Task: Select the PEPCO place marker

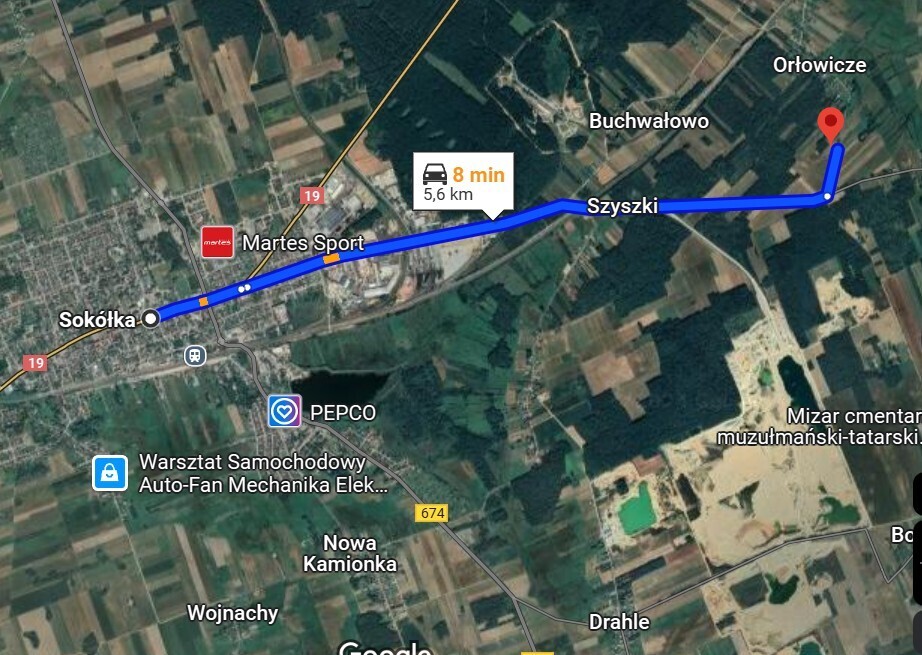Action: pos(285,411)
